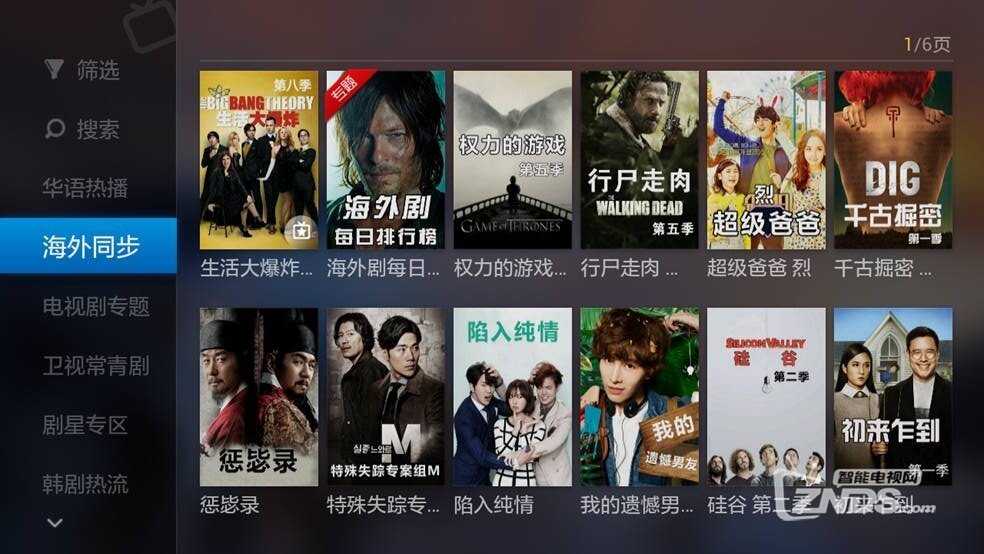Image resolution: width=984 pixels, height=554 pixels.
Task: Open 惩毖录 drama tile
Action: 259,397
